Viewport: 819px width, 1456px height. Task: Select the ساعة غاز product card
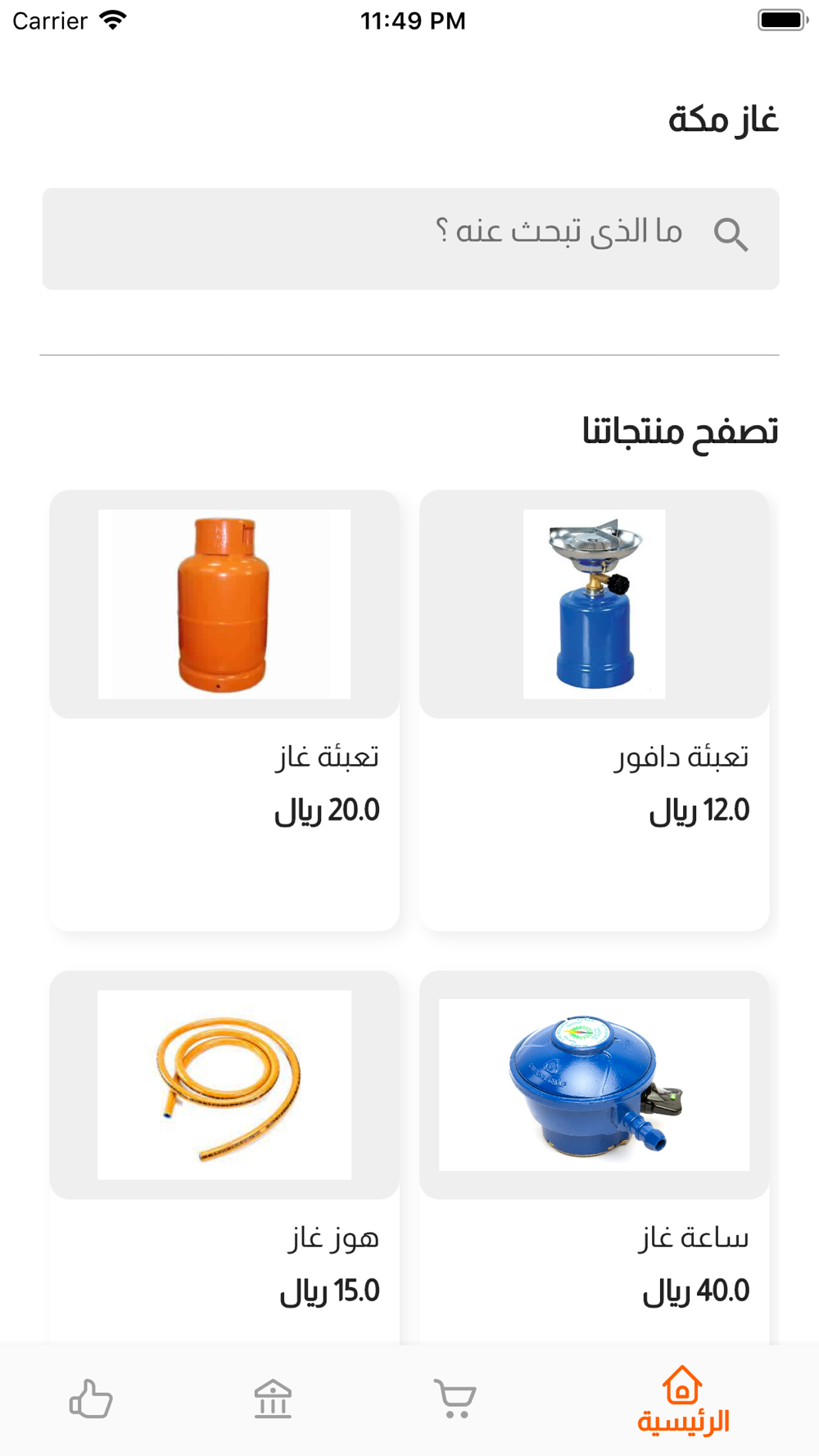(x=594, y=1155)
